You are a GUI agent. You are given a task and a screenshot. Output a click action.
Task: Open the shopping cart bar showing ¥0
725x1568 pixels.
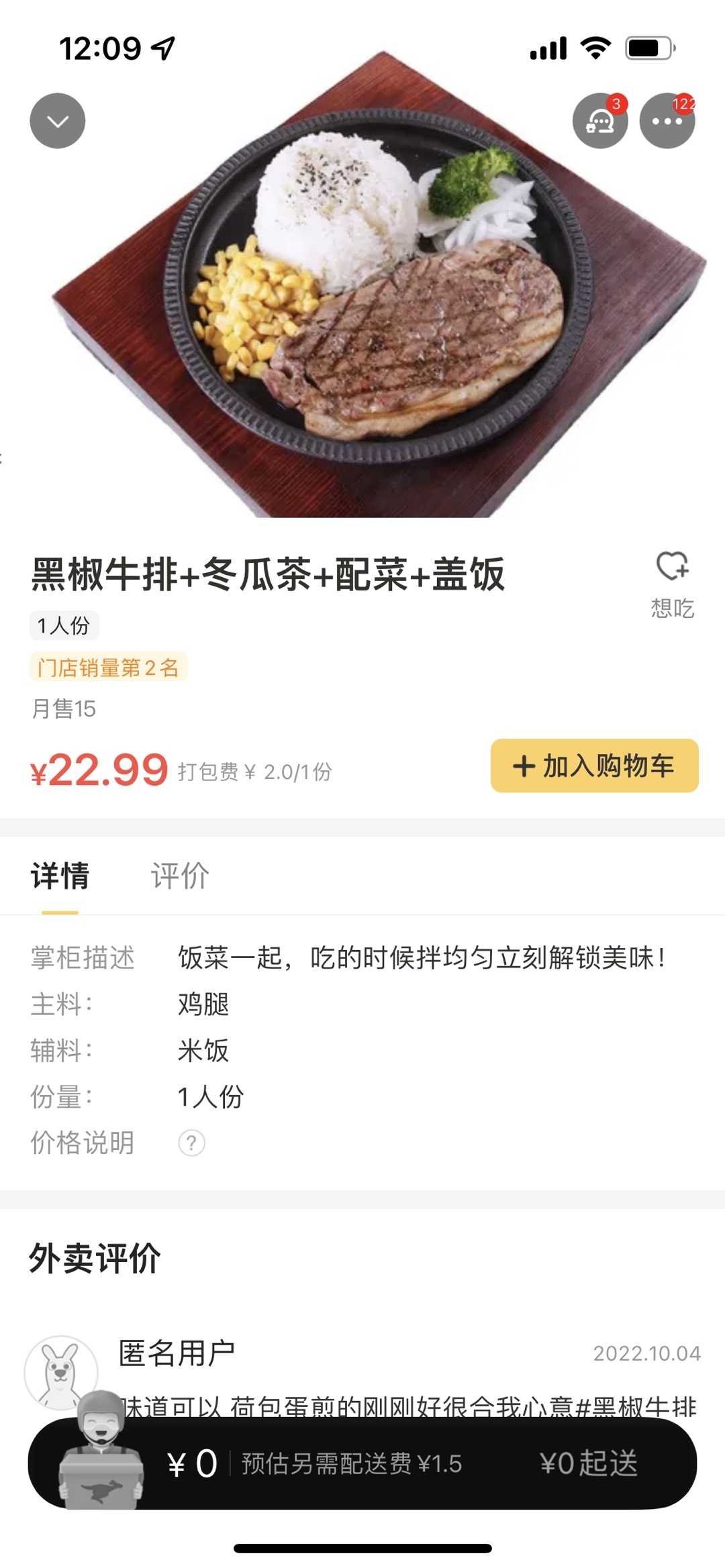[362, 1463]
